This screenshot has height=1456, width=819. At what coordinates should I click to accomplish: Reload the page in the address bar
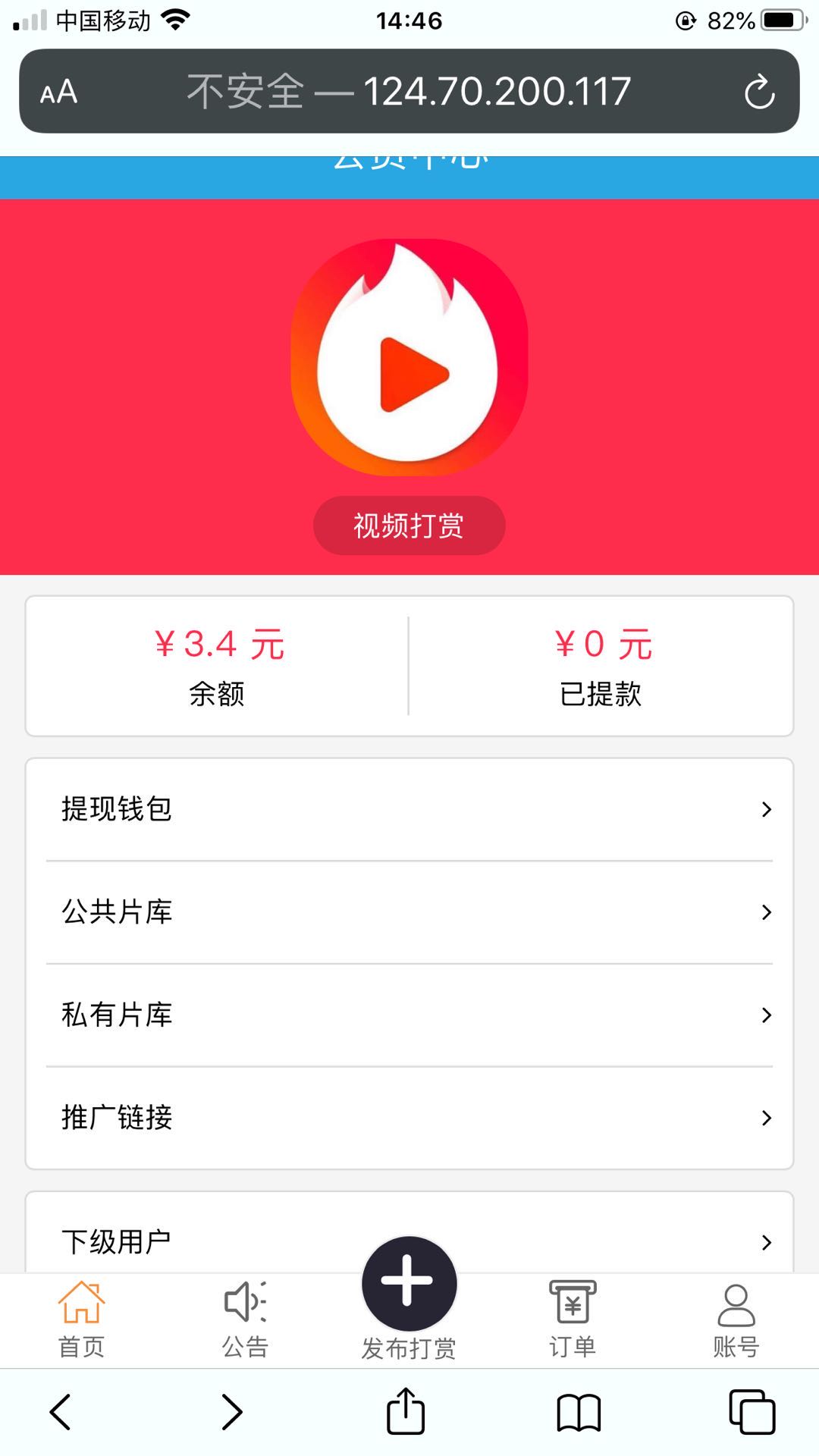click(758, 93)
